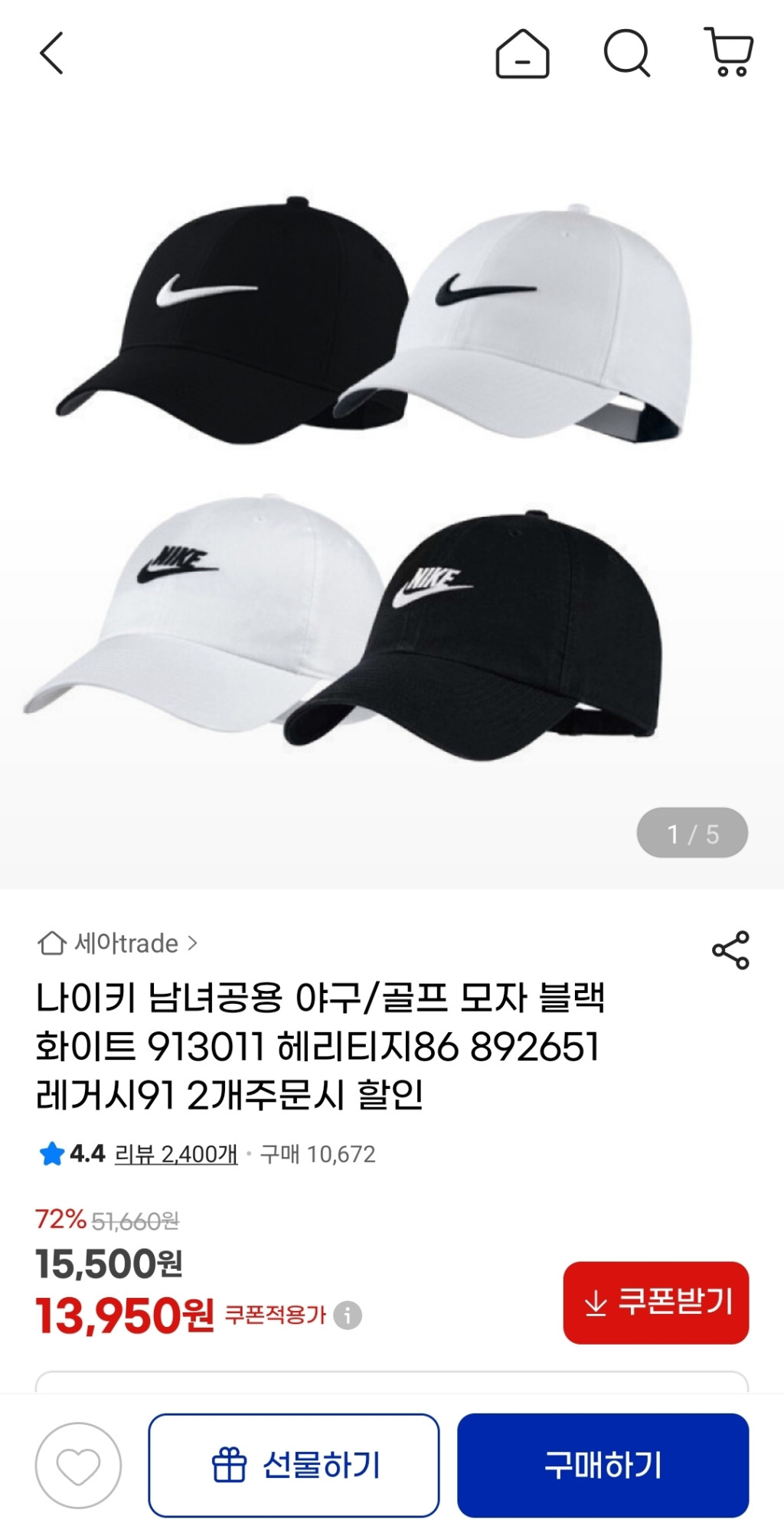Share this product
This screenshot has width=784, height=1536.
coord(730,950)
